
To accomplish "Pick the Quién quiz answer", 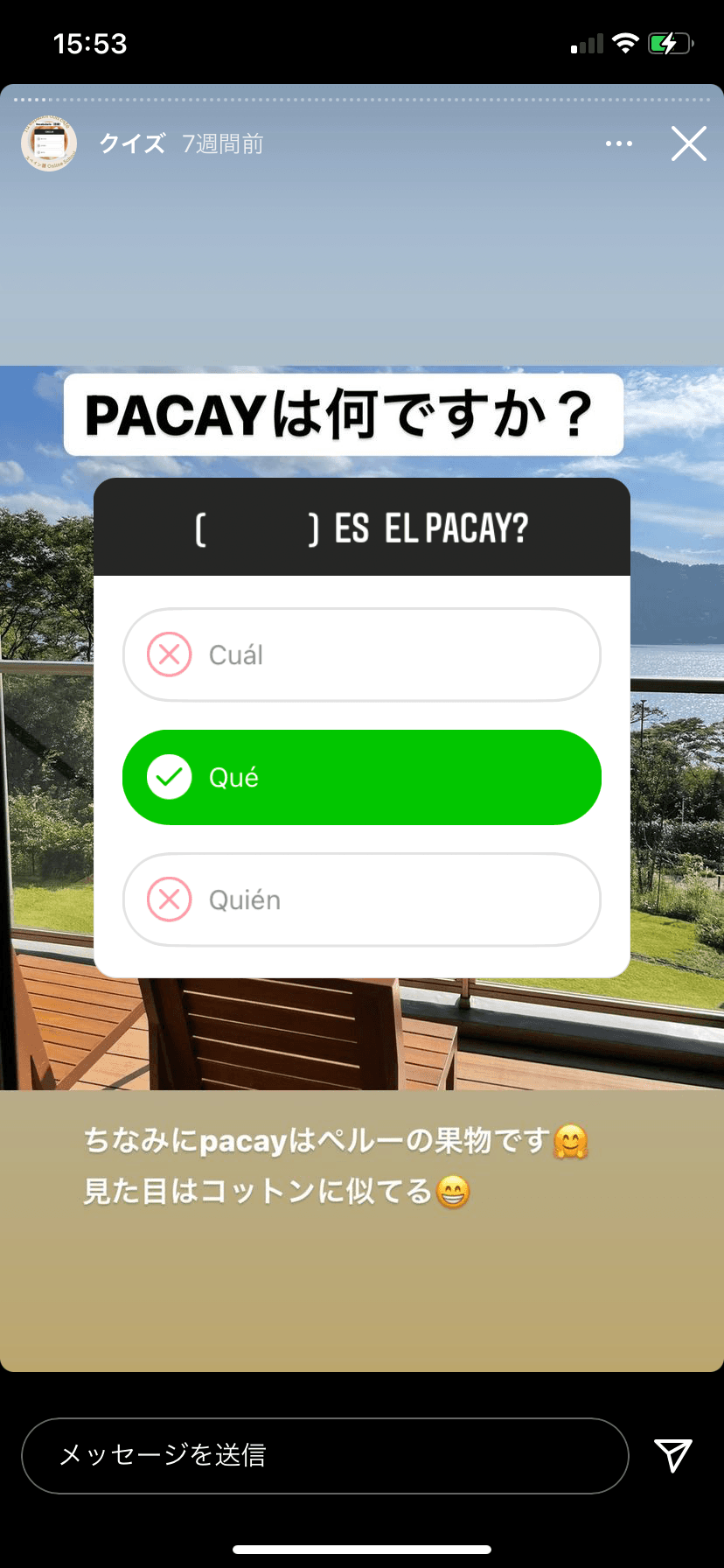I will point(361,899).
